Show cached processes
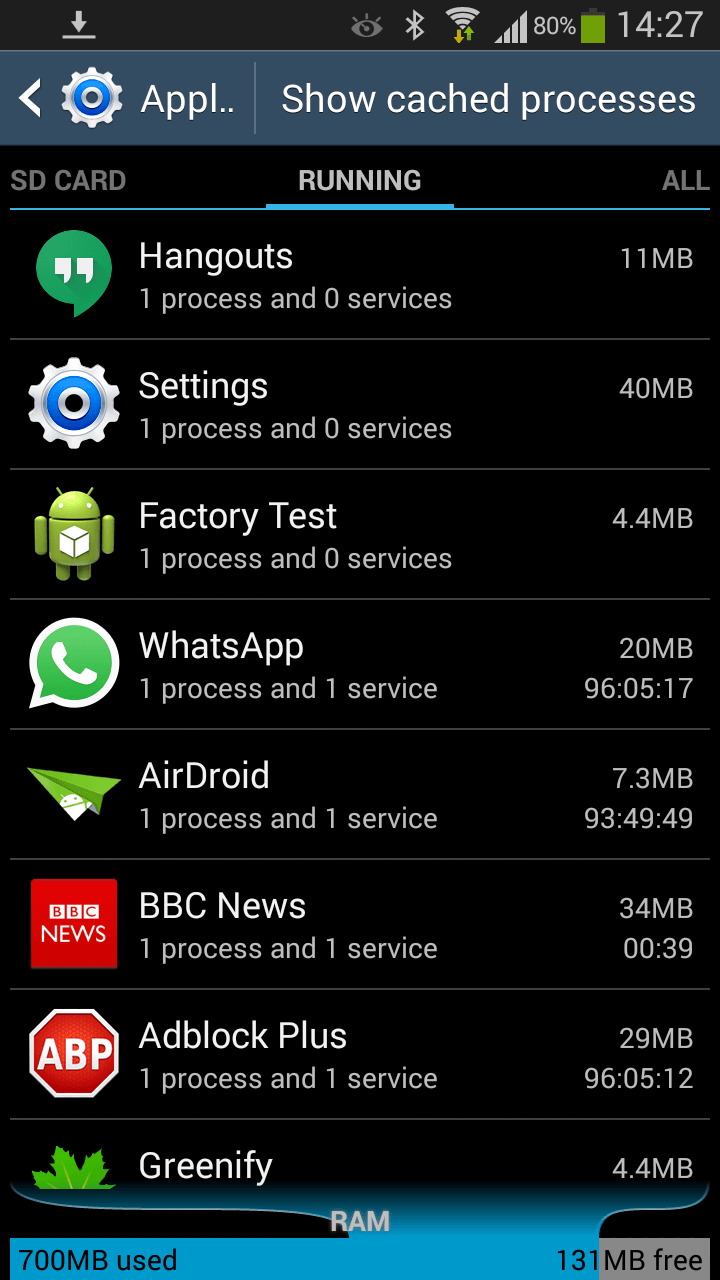Image resolution: width=720 pixels, height=1280 pixels. [488, 99]
